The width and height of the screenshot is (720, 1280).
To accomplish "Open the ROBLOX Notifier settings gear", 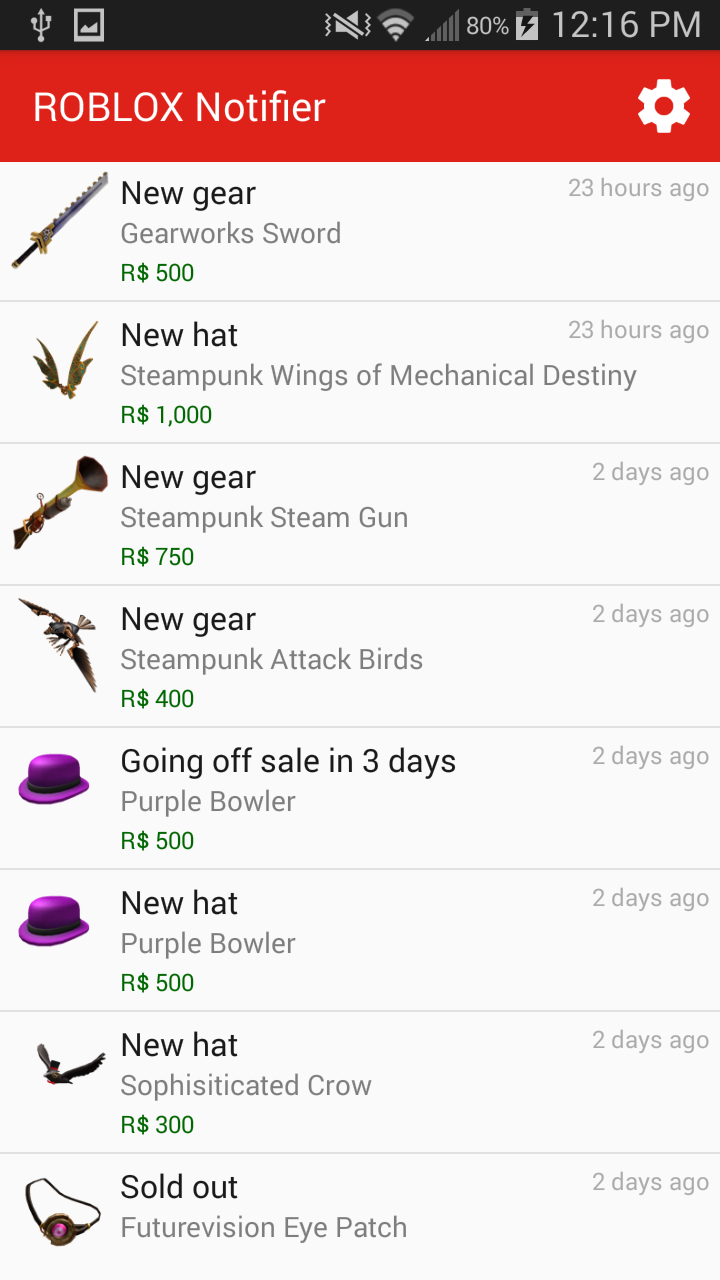I will click(x=663, y=105).
